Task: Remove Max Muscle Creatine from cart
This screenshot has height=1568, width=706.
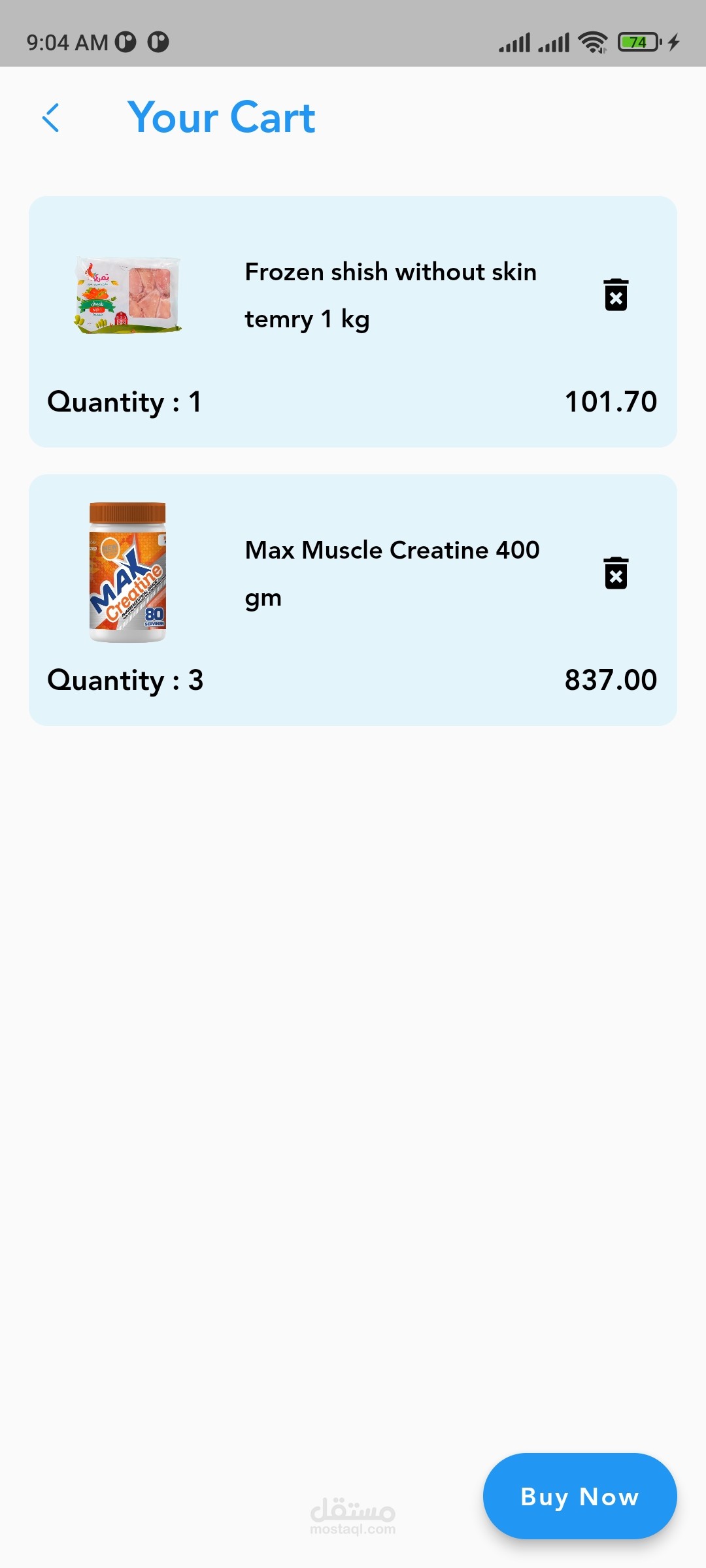Action: pyautogui.click(x=616, y=573)
